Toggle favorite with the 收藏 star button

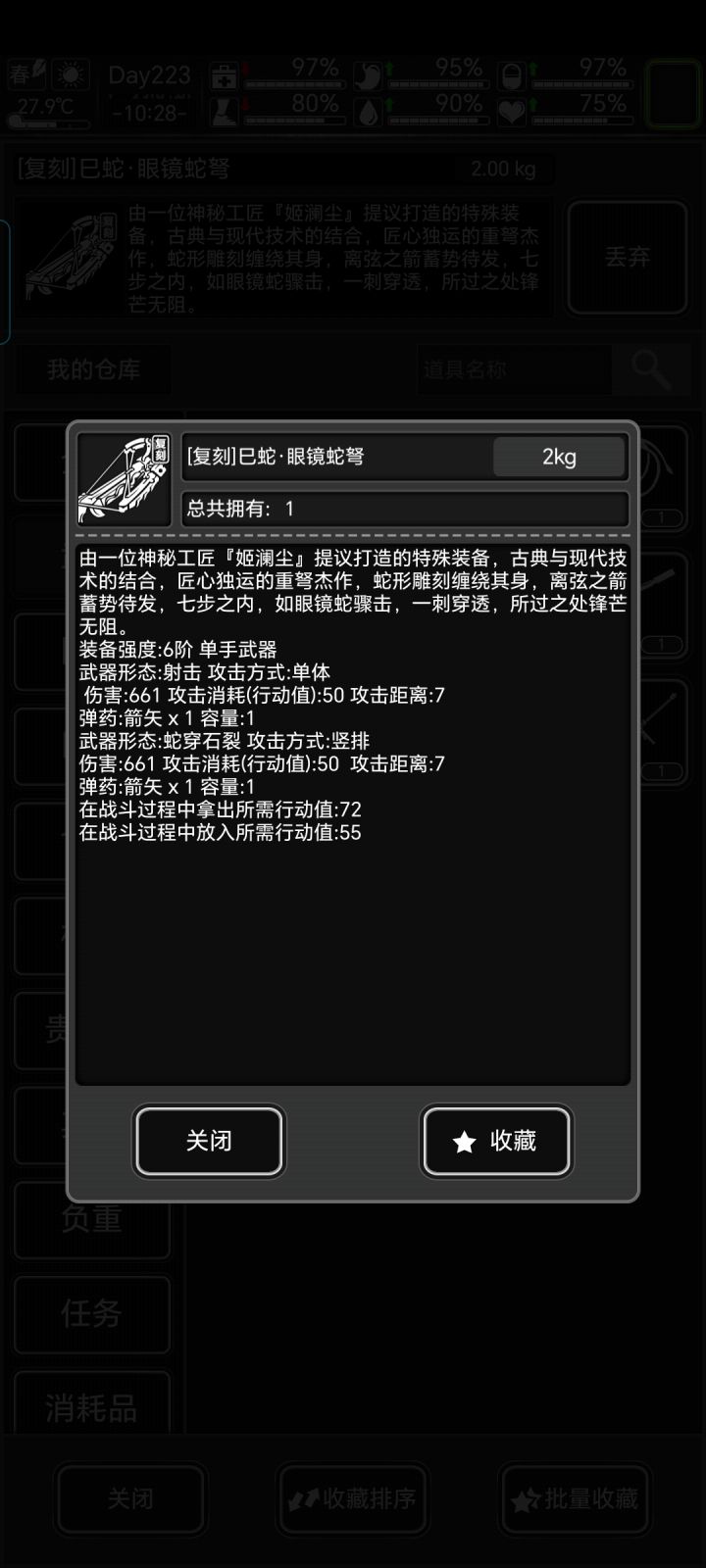click(495, 1141)
